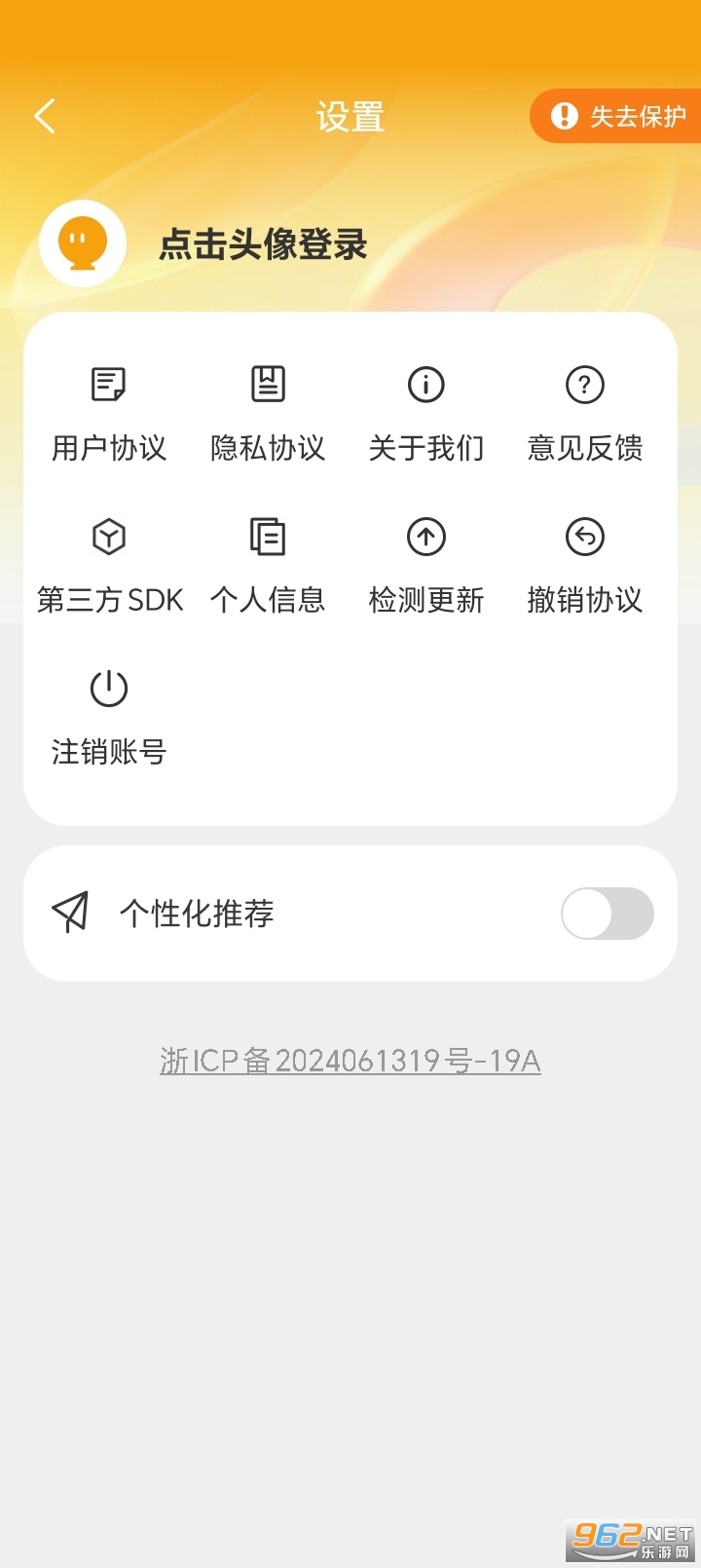Open the 撤销协议 revoke agreement icon
This screenshot has width=701, height=1568.
(x=583, y=536)
